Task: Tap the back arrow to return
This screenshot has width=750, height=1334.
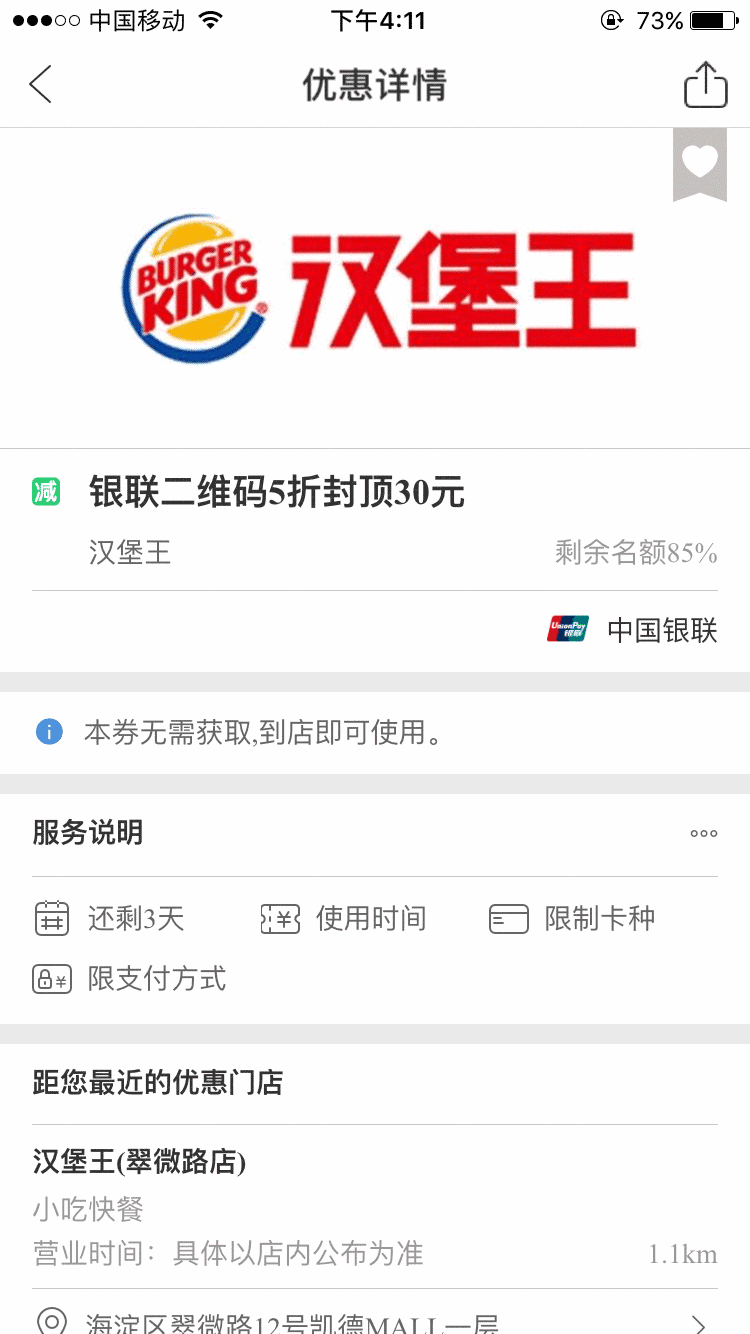Action: [40, 85]
